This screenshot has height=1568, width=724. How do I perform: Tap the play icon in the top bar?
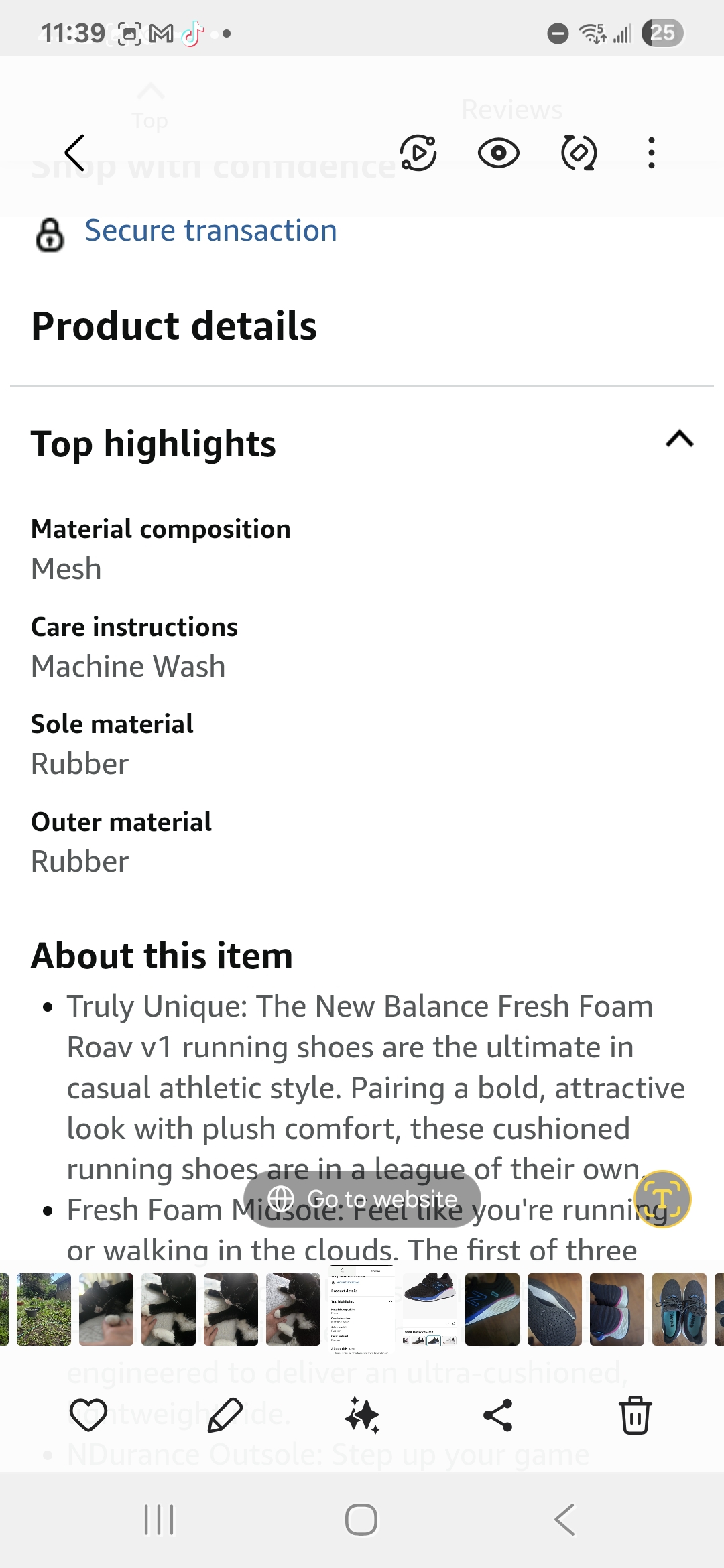tap(418, 153)
